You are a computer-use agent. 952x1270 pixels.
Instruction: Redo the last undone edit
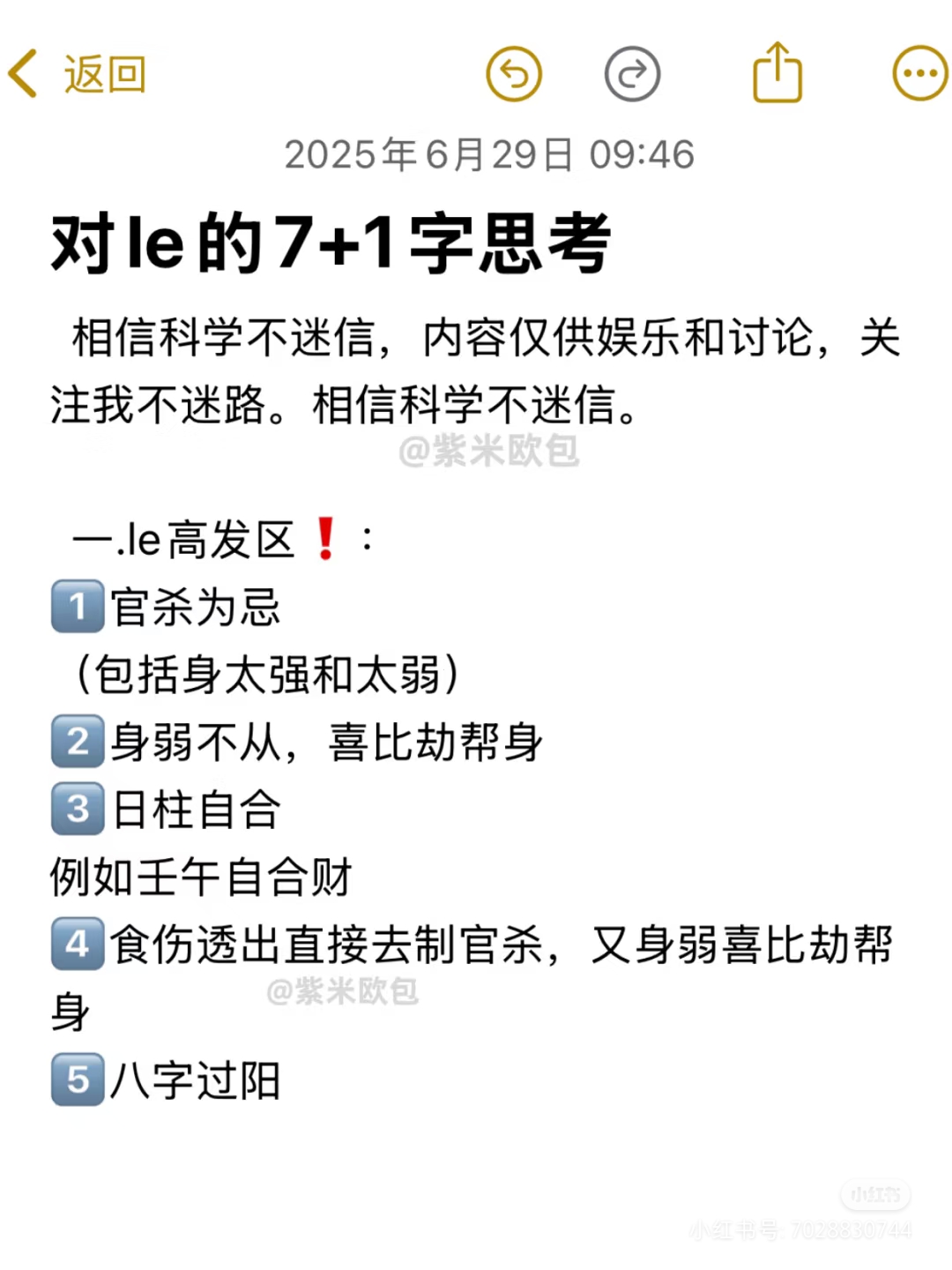pyautogui.click(x=632, y=74)
